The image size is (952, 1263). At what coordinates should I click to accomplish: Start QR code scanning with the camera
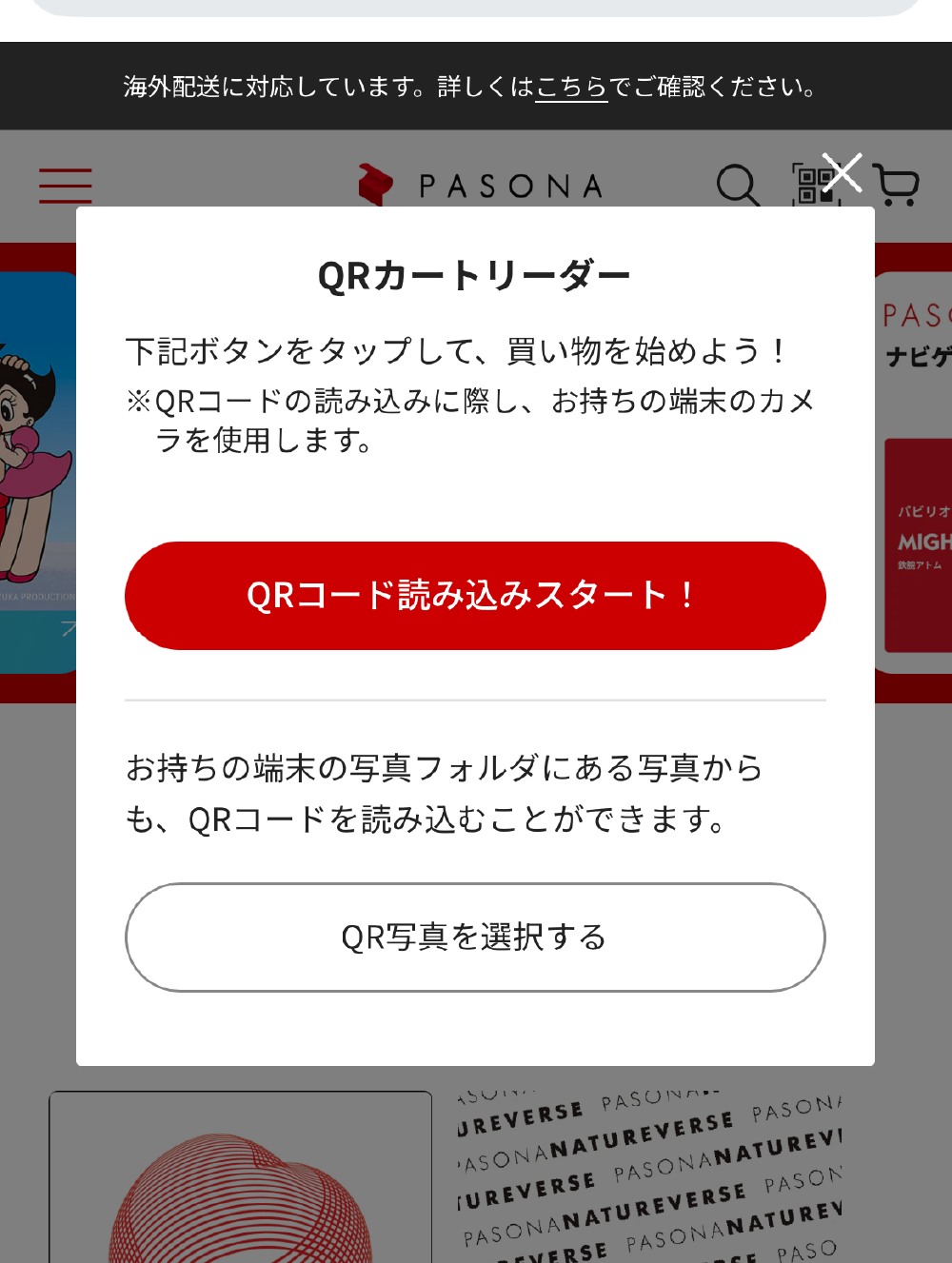tap(475, 596)
